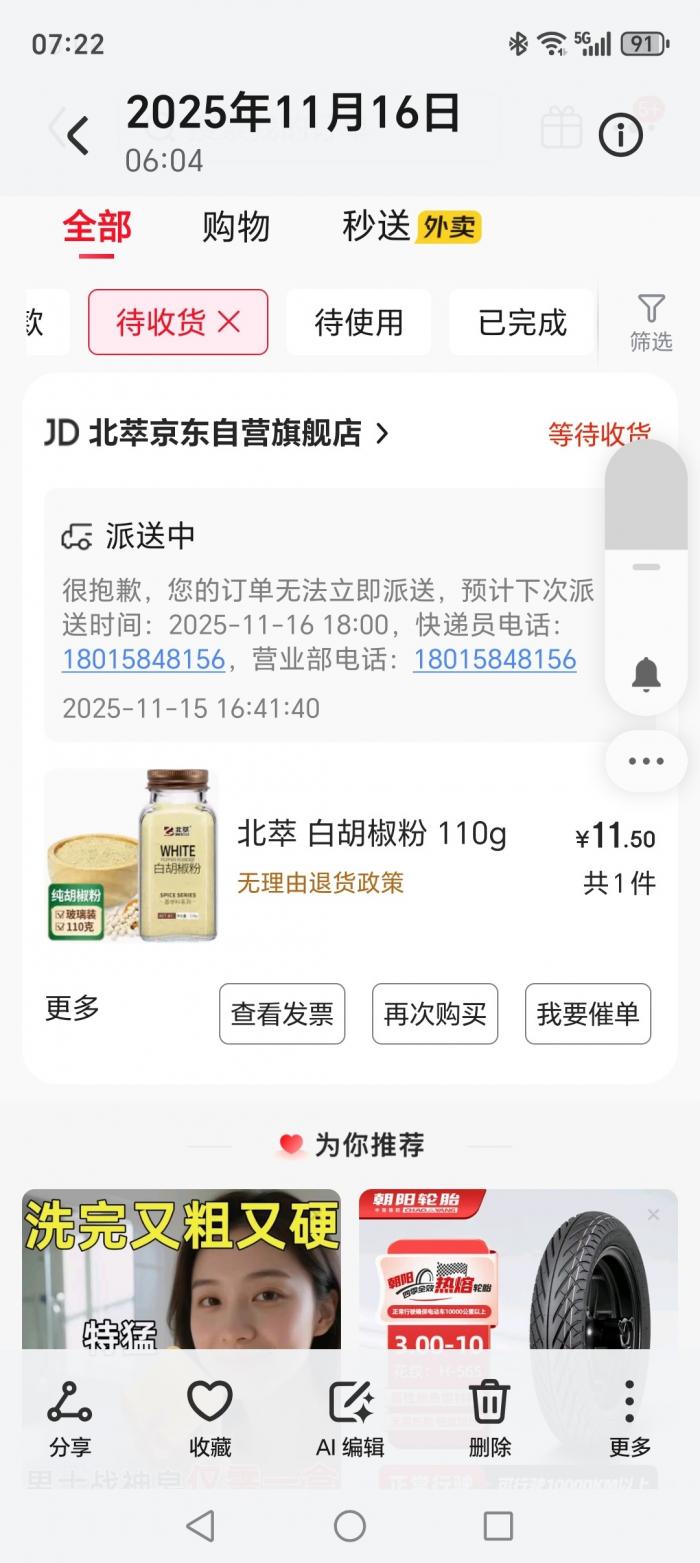This screenshot has height=1563, width=700.
Task: Tap 查看发票 to view invoice
Action: coord(282,1014)
